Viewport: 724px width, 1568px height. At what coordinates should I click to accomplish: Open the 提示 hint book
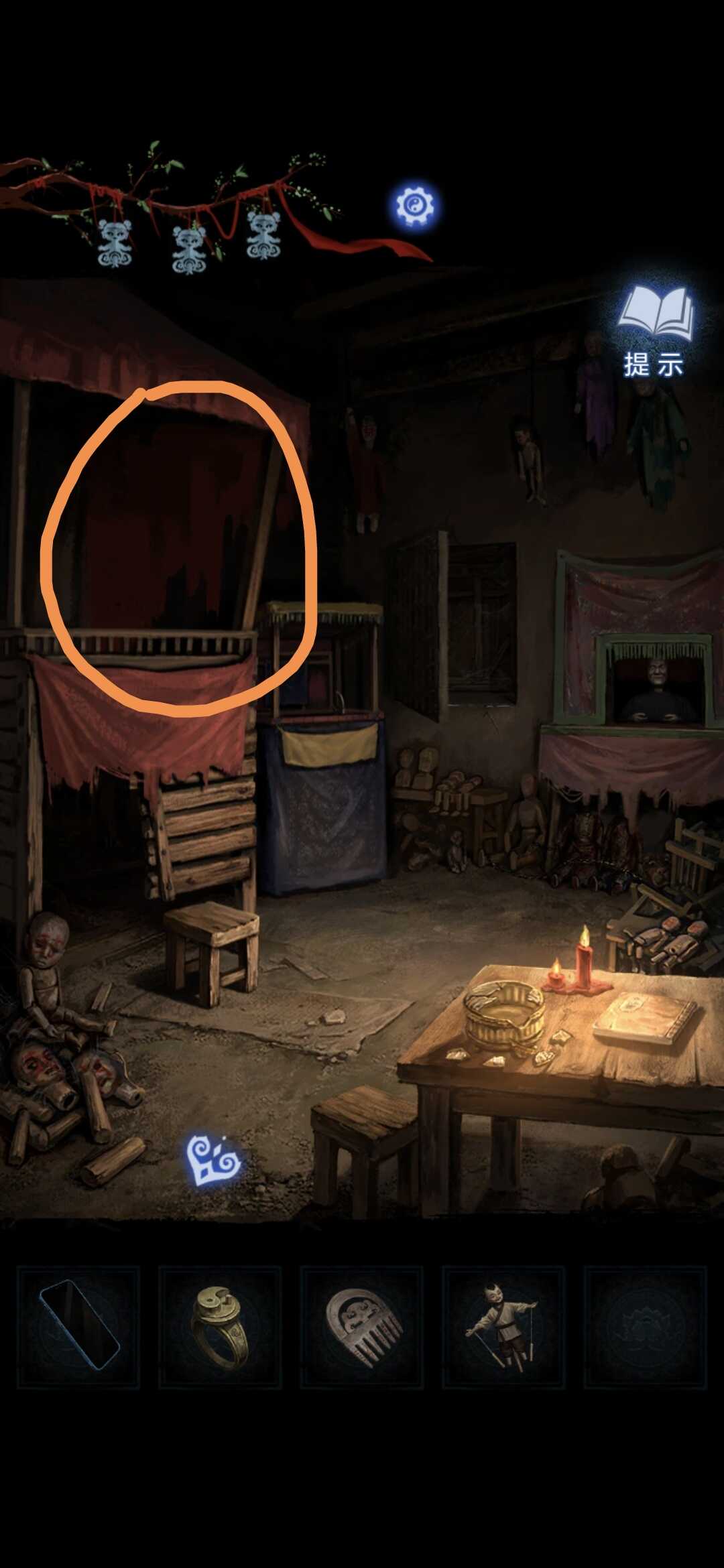pos(656,329)
